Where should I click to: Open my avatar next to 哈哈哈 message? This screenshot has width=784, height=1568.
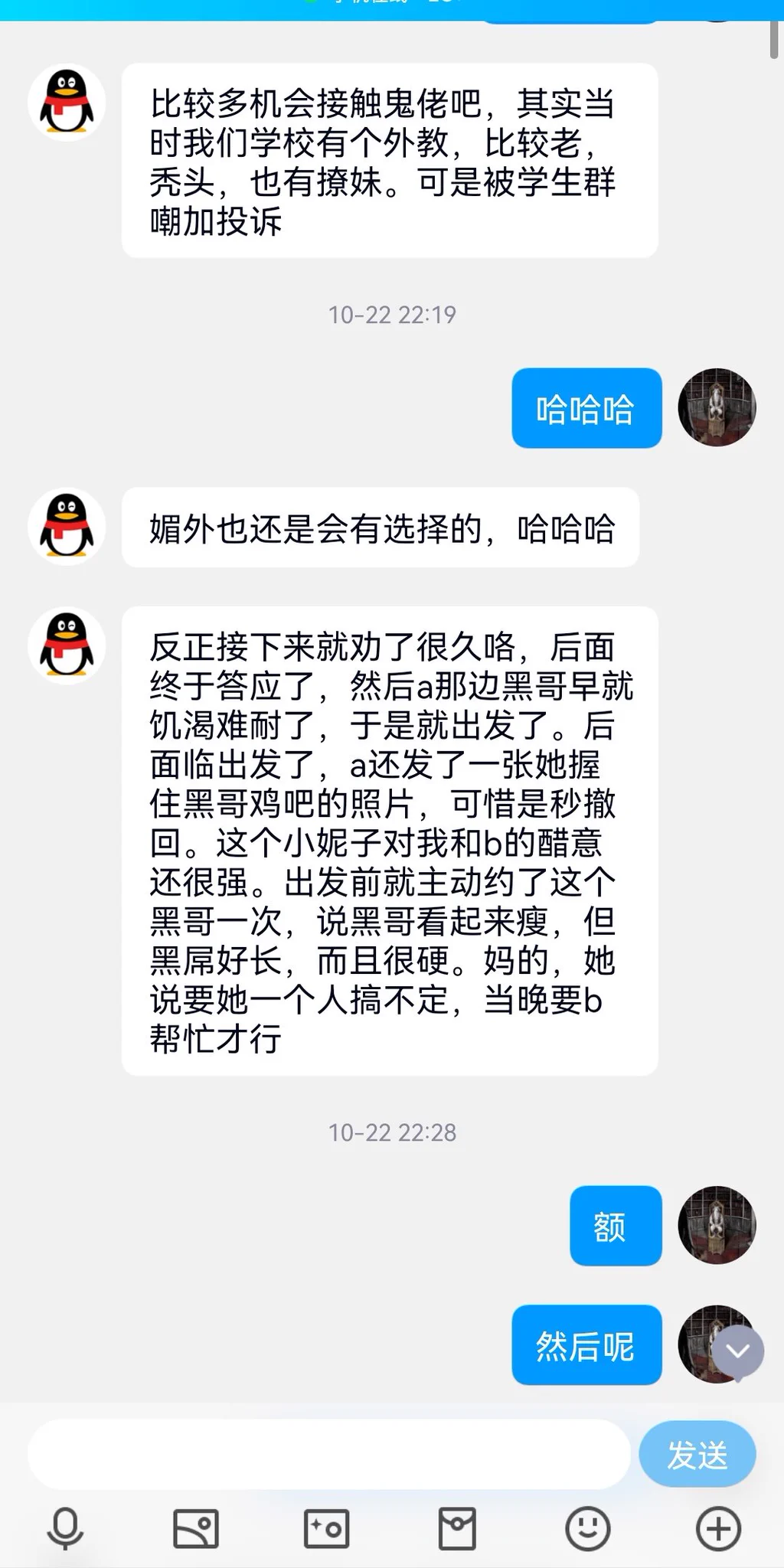(x=717, y=407)
